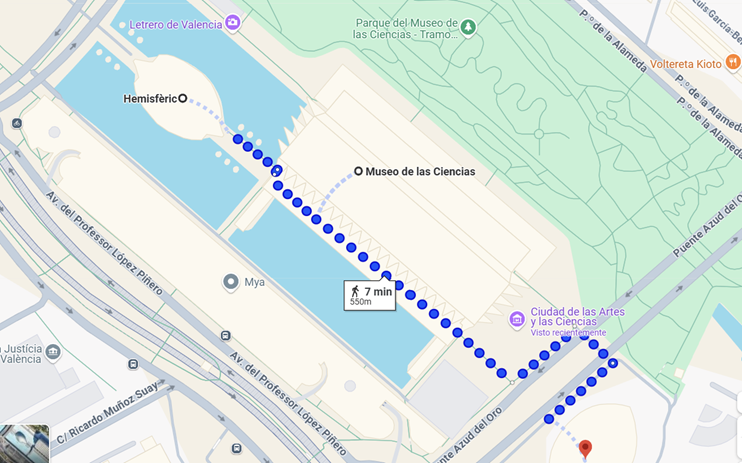Open Ciudad de las Artes y las Ciencias marker
Viewport: 742px width, 463px height.
pos(517,319)
